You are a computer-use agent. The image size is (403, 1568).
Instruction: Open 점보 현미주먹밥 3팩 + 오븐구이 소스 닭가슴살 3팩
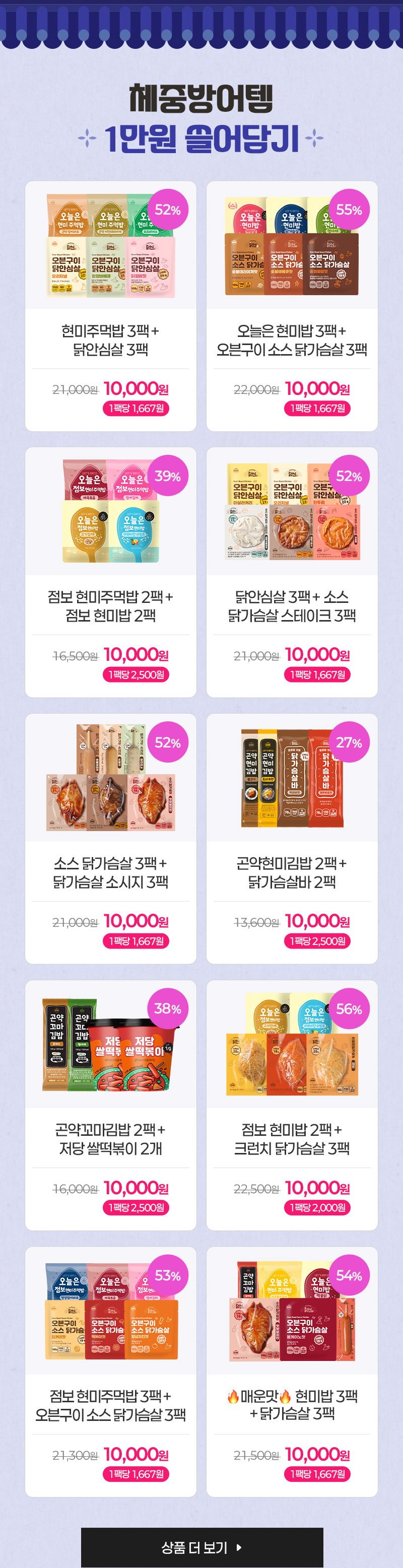point(110,1371)
